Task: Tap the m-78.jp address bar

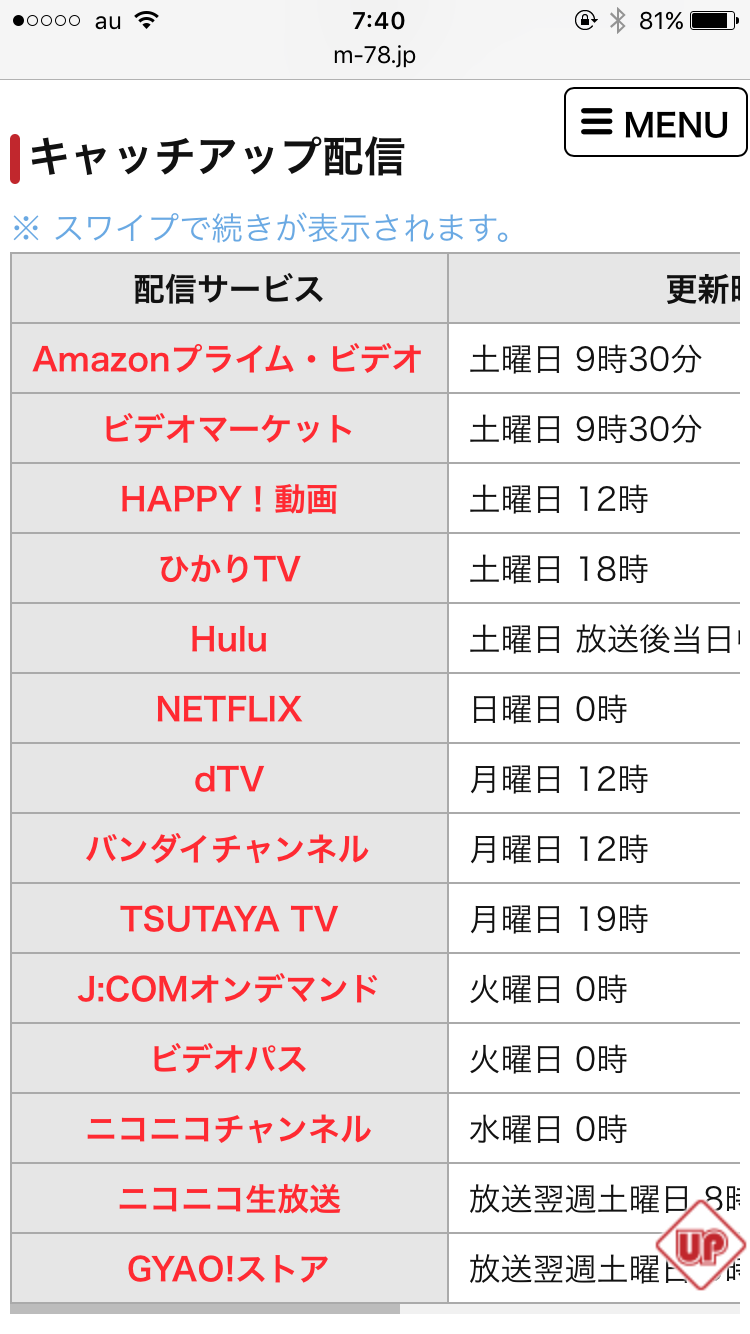Action: coord(375,55)
